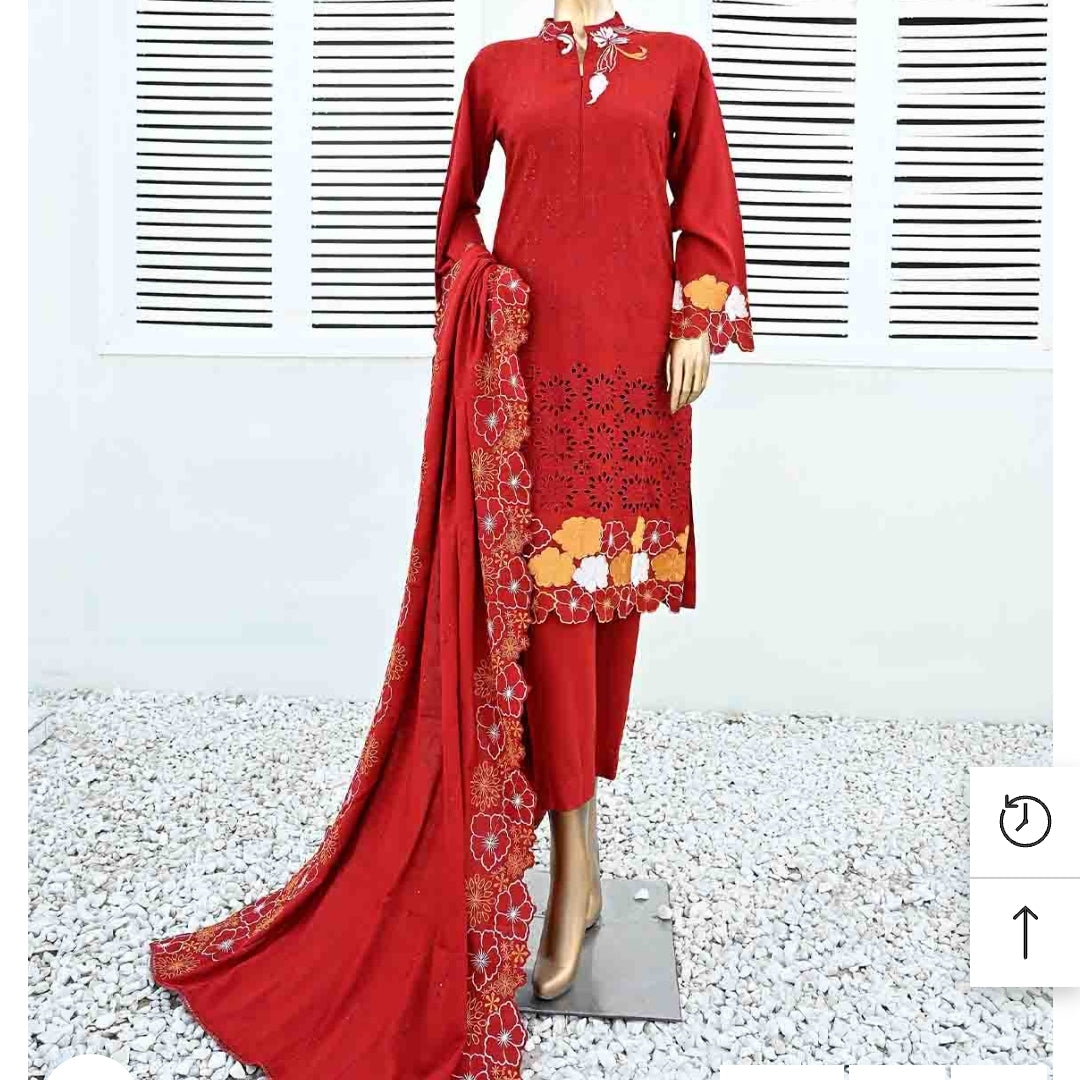The width and height of the screenshot is (1080, 1080).
Task: Jump back to top of page
Action: click(x=1025, y=932)
